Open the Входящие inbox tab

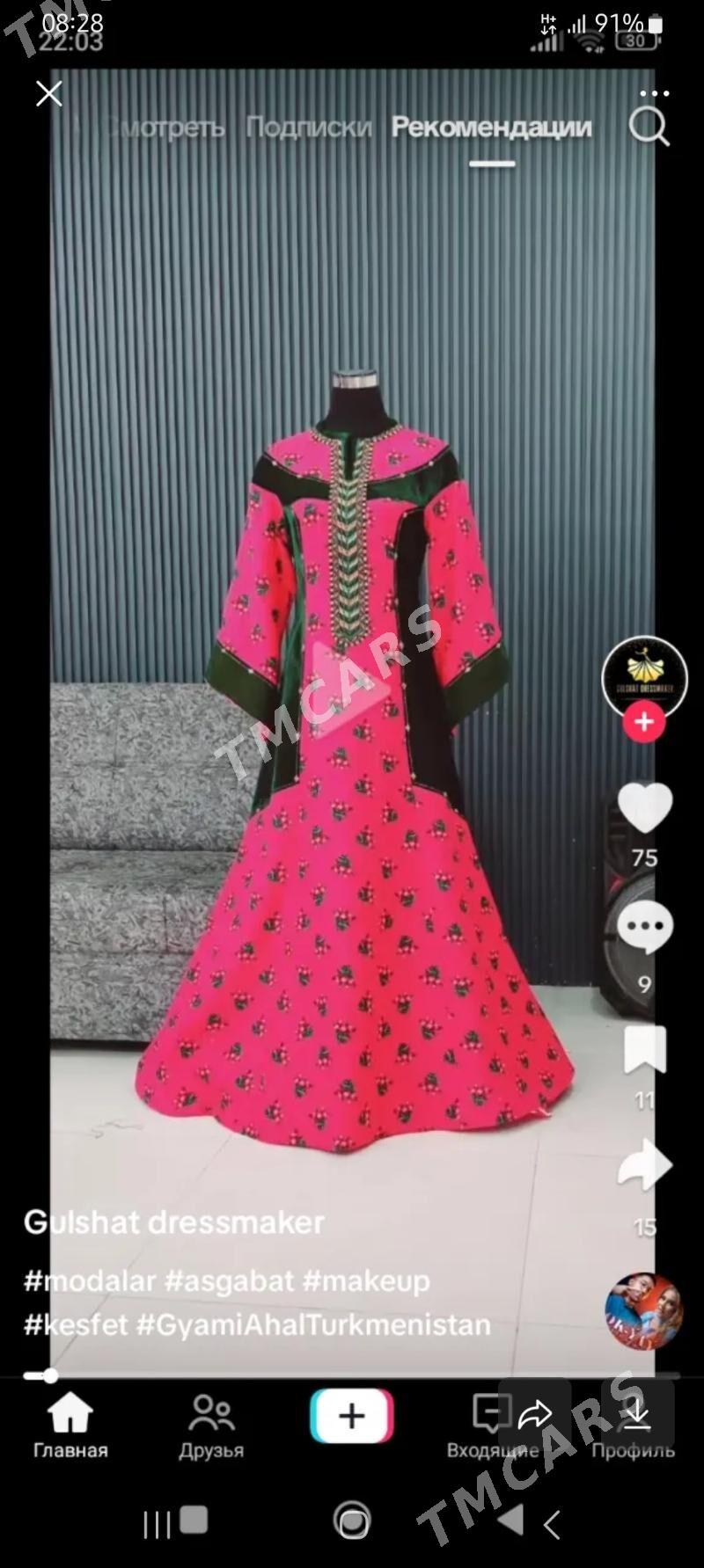491,1426
